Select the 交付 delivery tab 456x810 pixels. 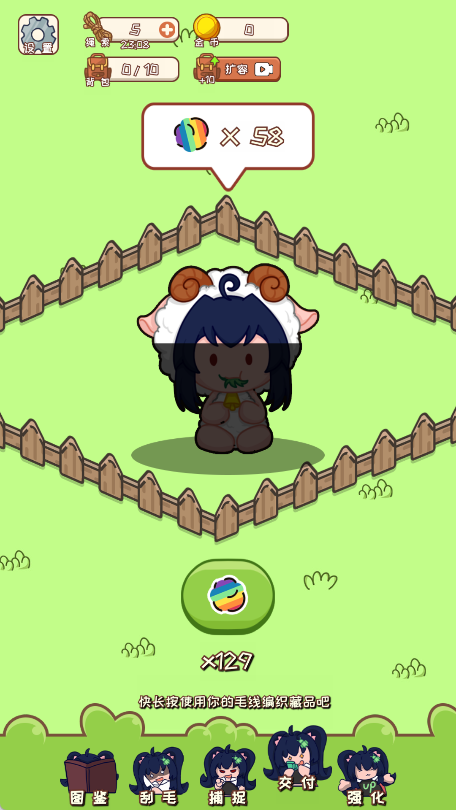[x=296, y=760]
